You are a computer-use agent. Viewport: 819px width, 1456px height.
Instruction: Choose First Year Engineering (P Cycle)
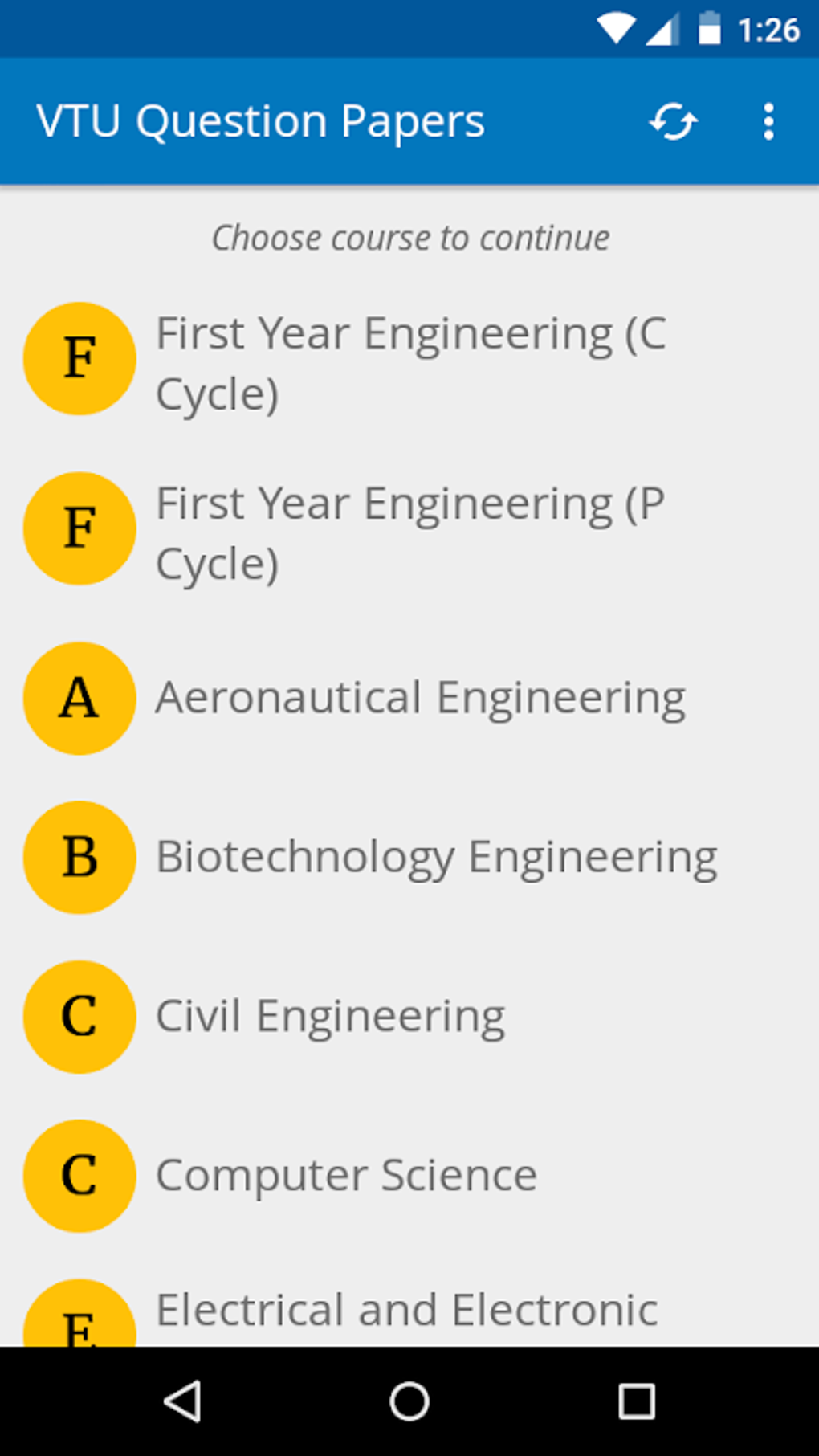pos(409,532)
